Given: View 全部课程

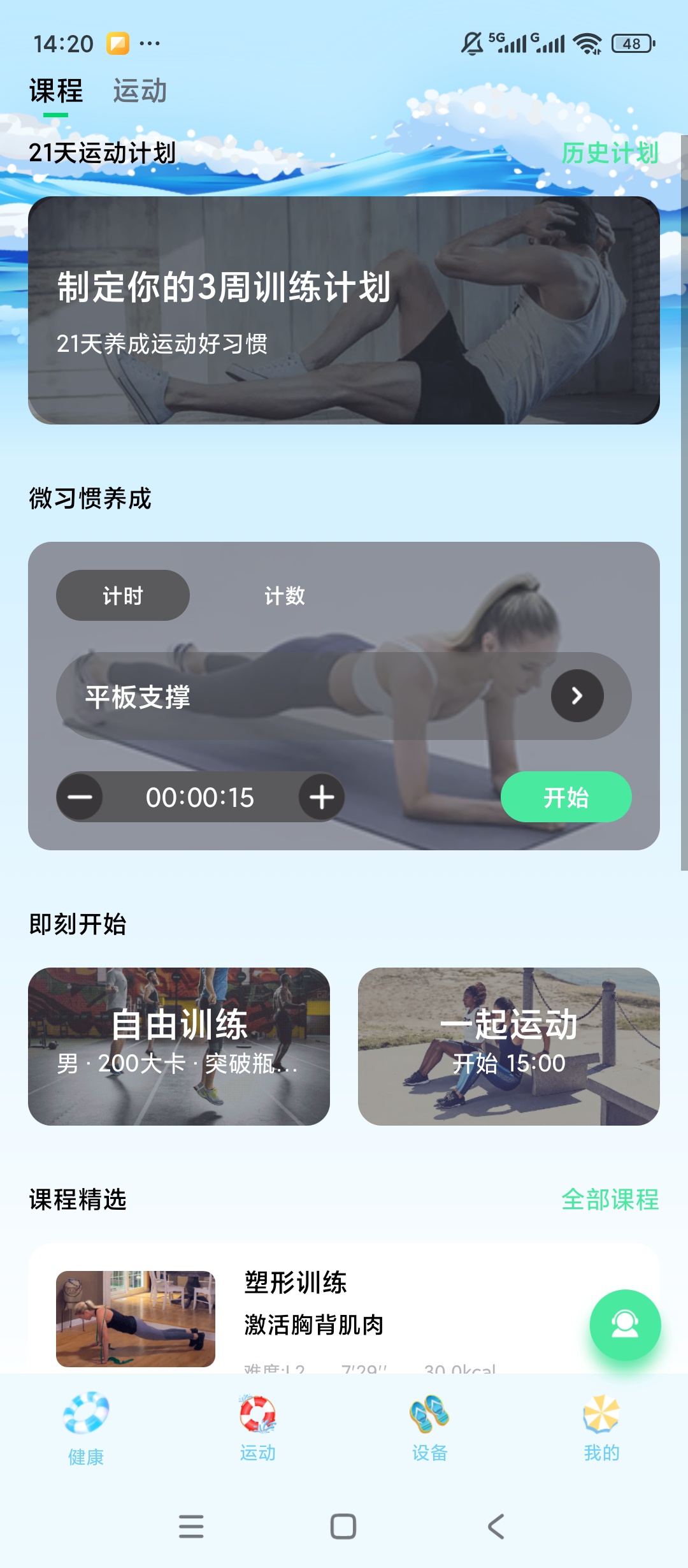Looking at the screenshot, I should pos(610,1200).
